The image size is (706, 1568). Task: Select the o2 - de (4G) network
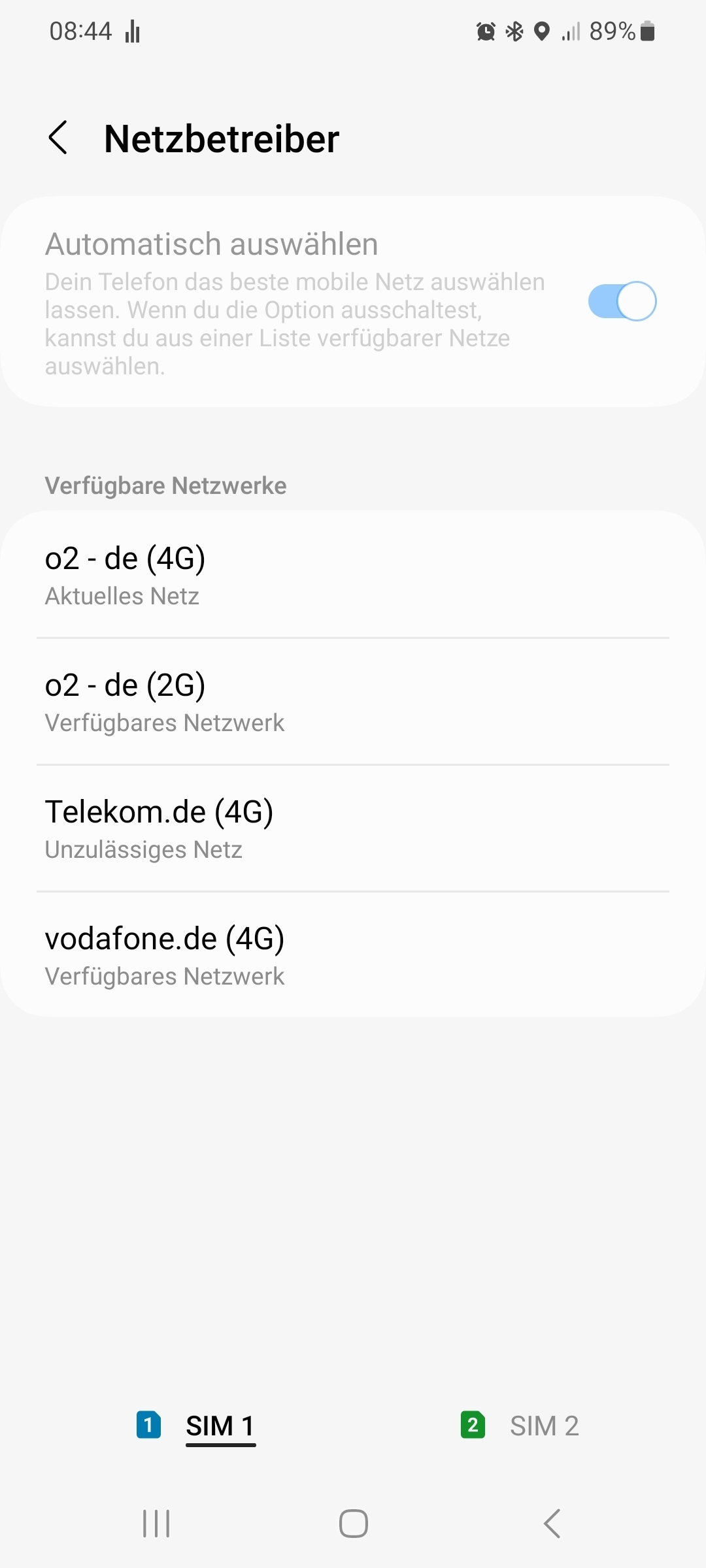[353, 575]
